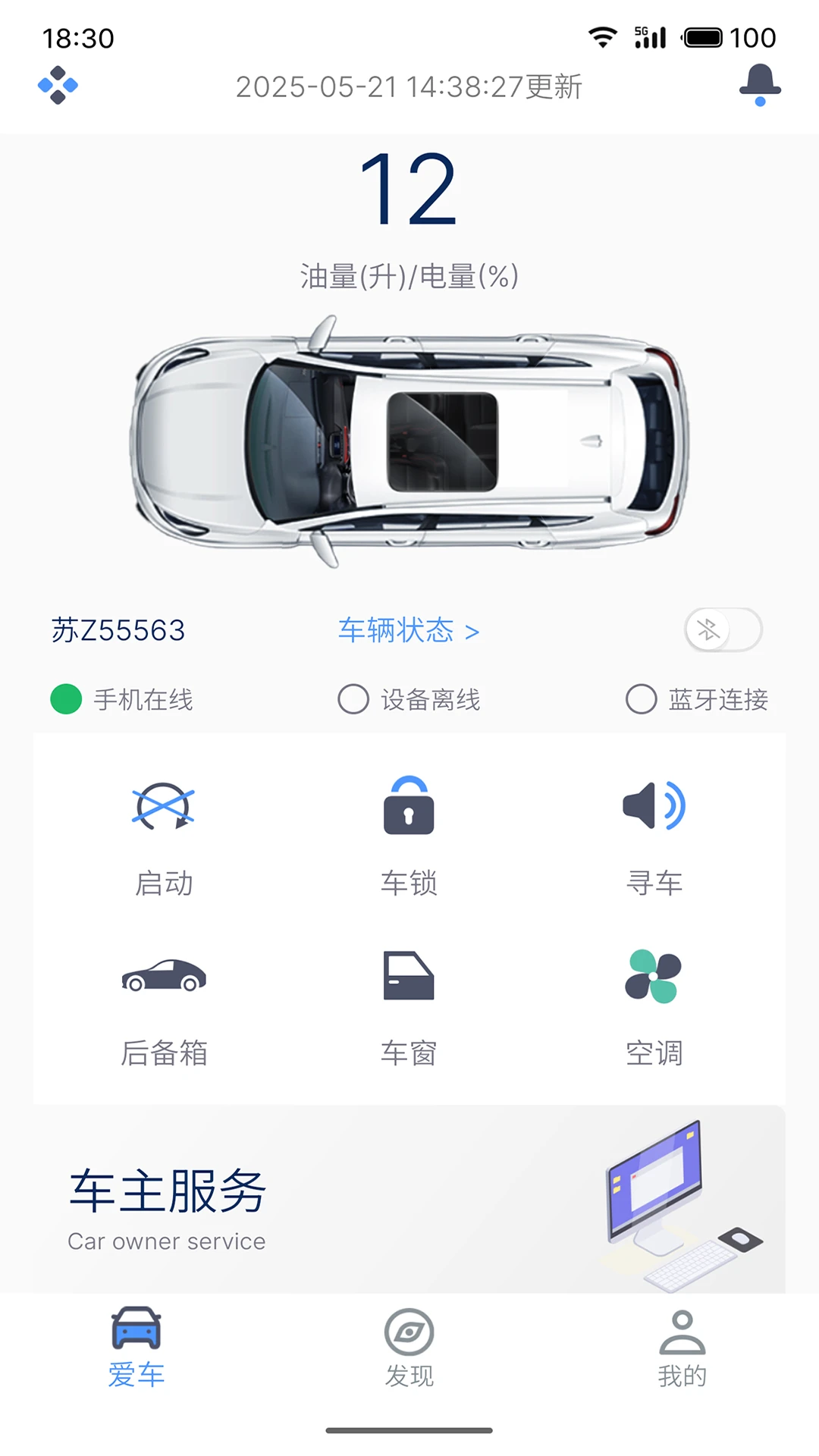The height and width of the screenshot is (1456, 819).
Task: Tap the 车锁 car lock icon
Action: (409, 808)
